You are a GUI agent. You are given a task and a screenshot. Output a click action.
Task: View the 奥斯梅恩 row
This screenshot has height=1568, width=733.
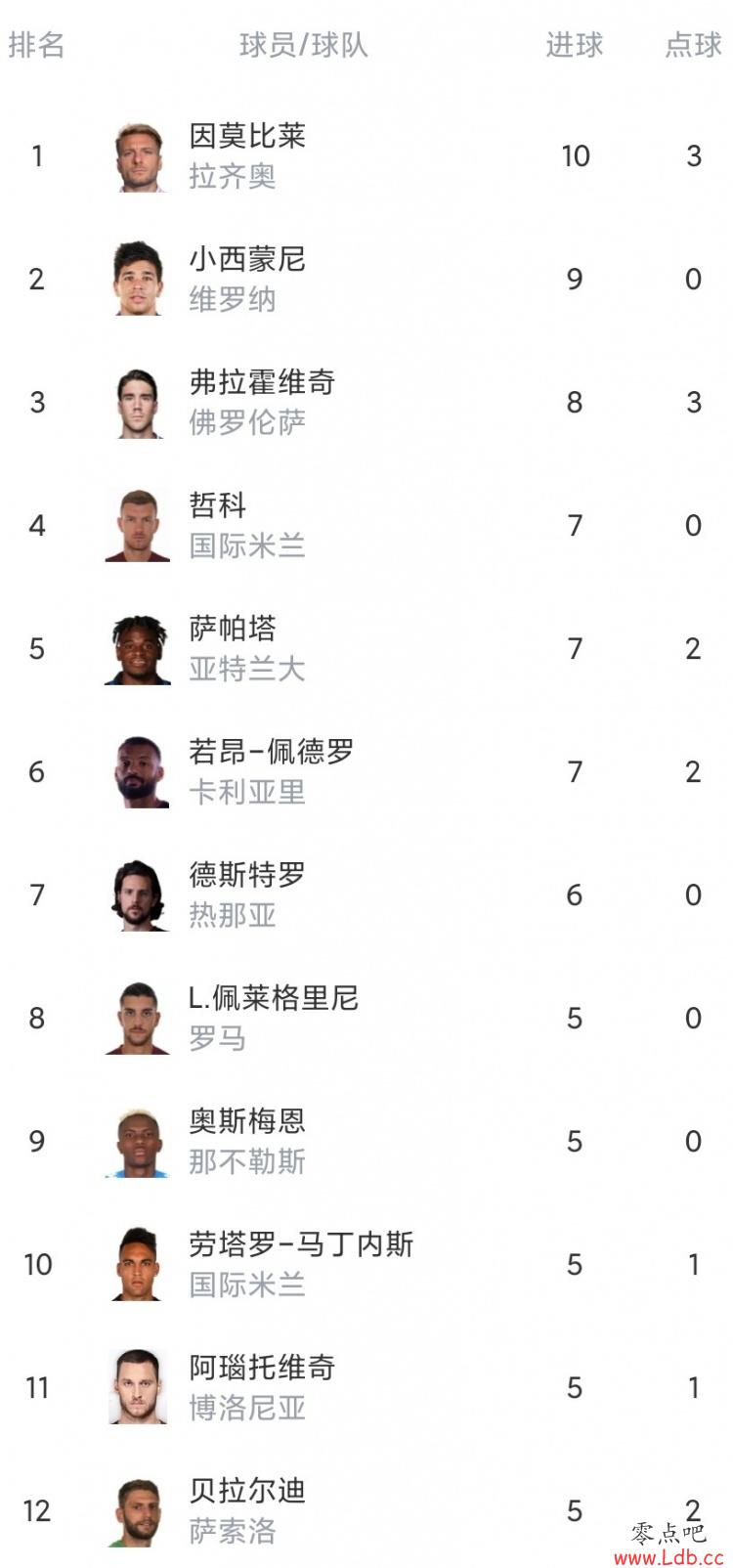pos(366,1142)
